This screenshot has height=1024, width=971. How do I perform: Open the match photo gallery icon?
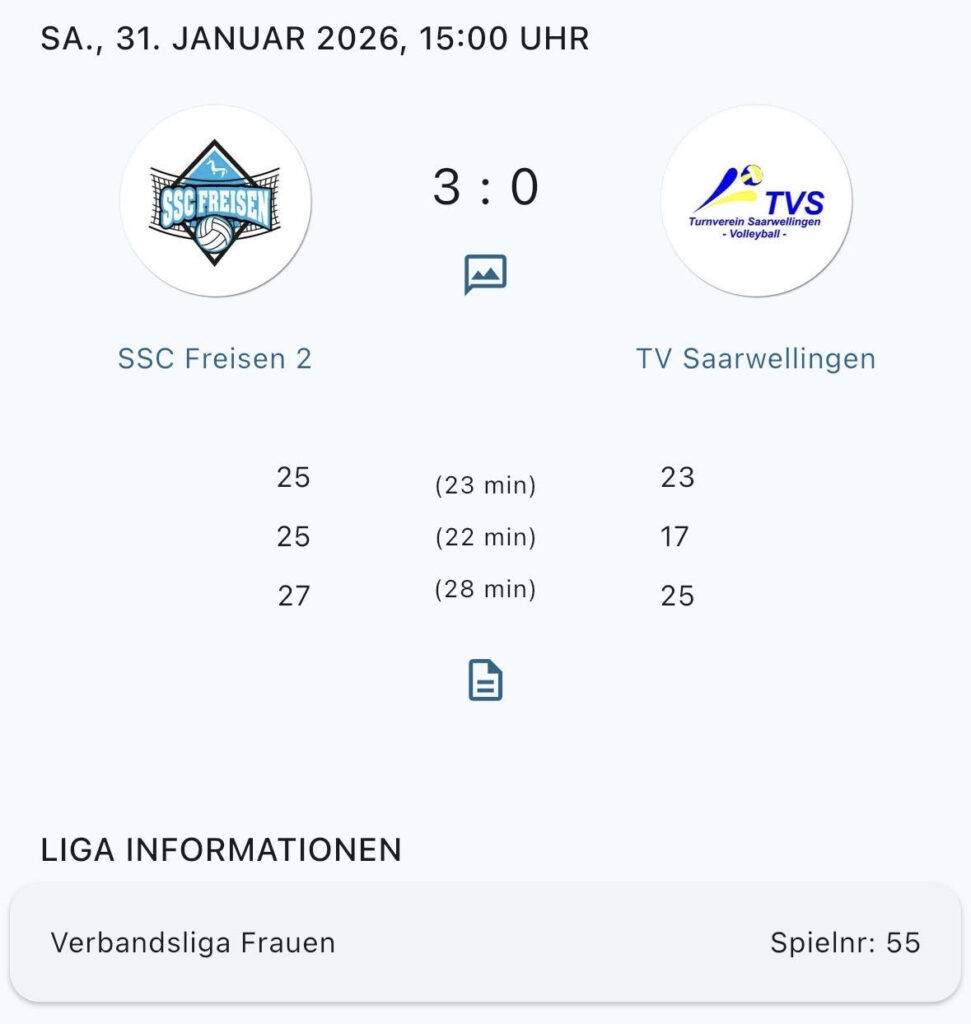click(485, 274)
